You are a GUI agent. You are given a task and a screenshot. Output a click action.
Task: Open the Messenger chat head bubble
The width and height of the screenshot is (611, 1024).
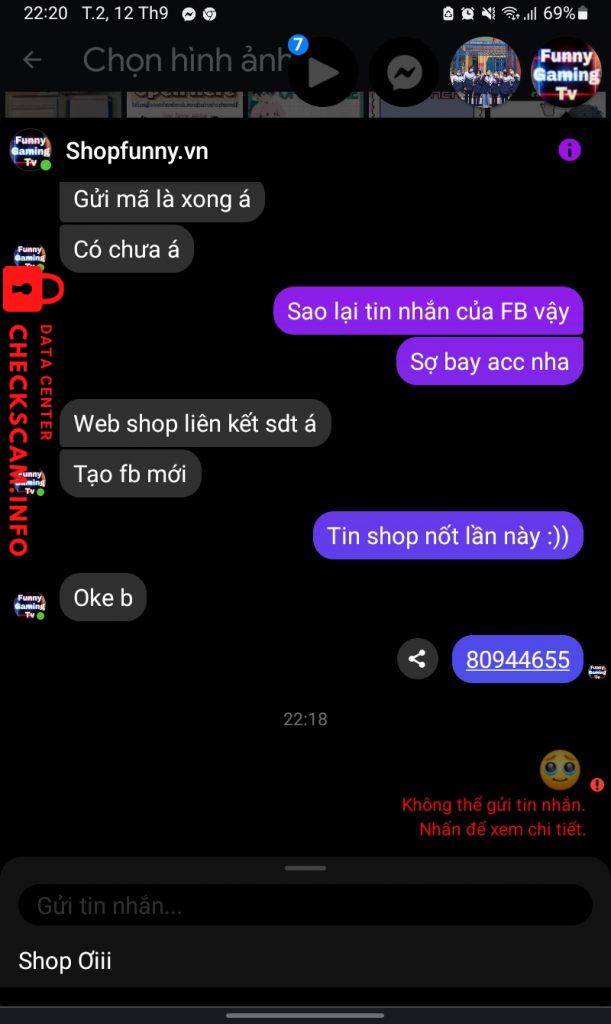pyautogui.click(x=404, y=72)
